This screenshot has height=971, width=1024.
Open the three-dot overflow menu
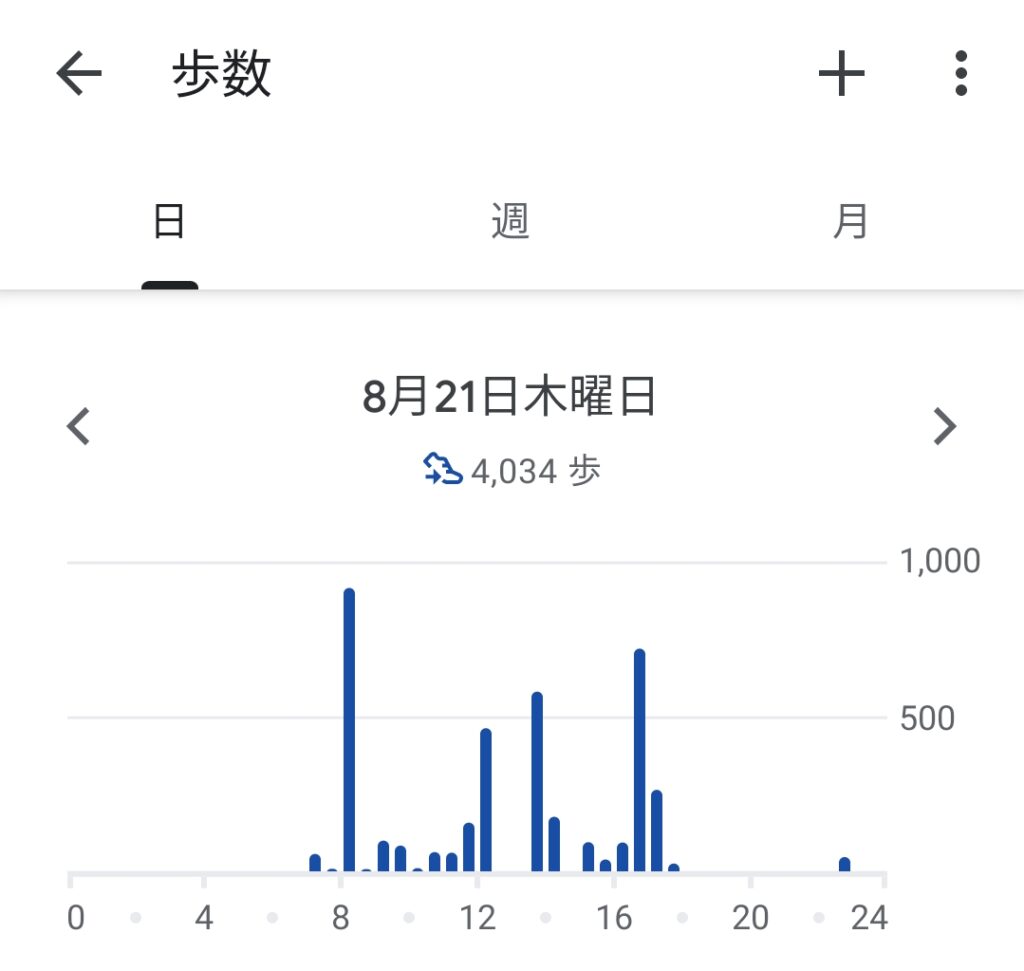click(x=961, y=74)
